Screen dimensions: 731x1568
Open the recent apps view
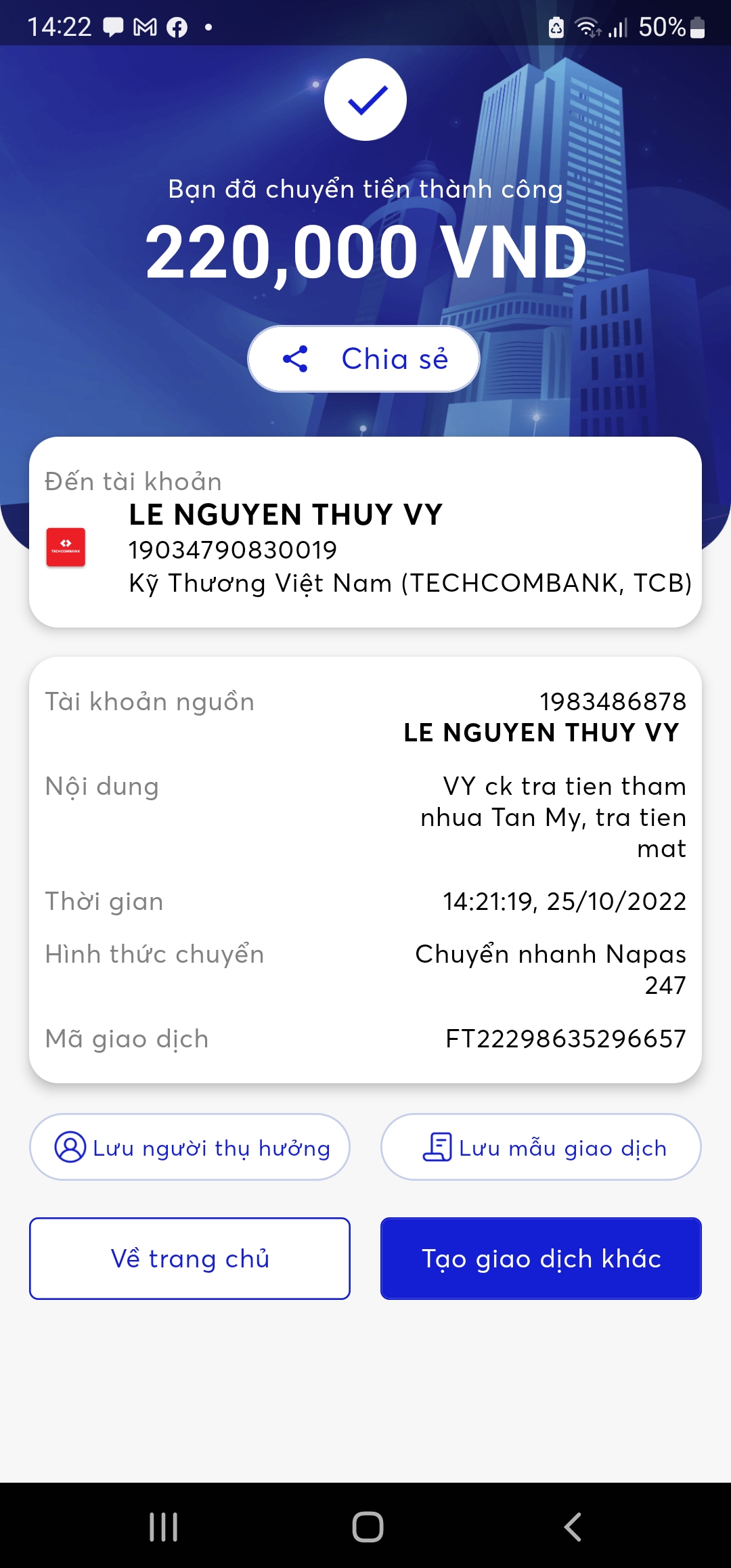[x=163, y=1527]
